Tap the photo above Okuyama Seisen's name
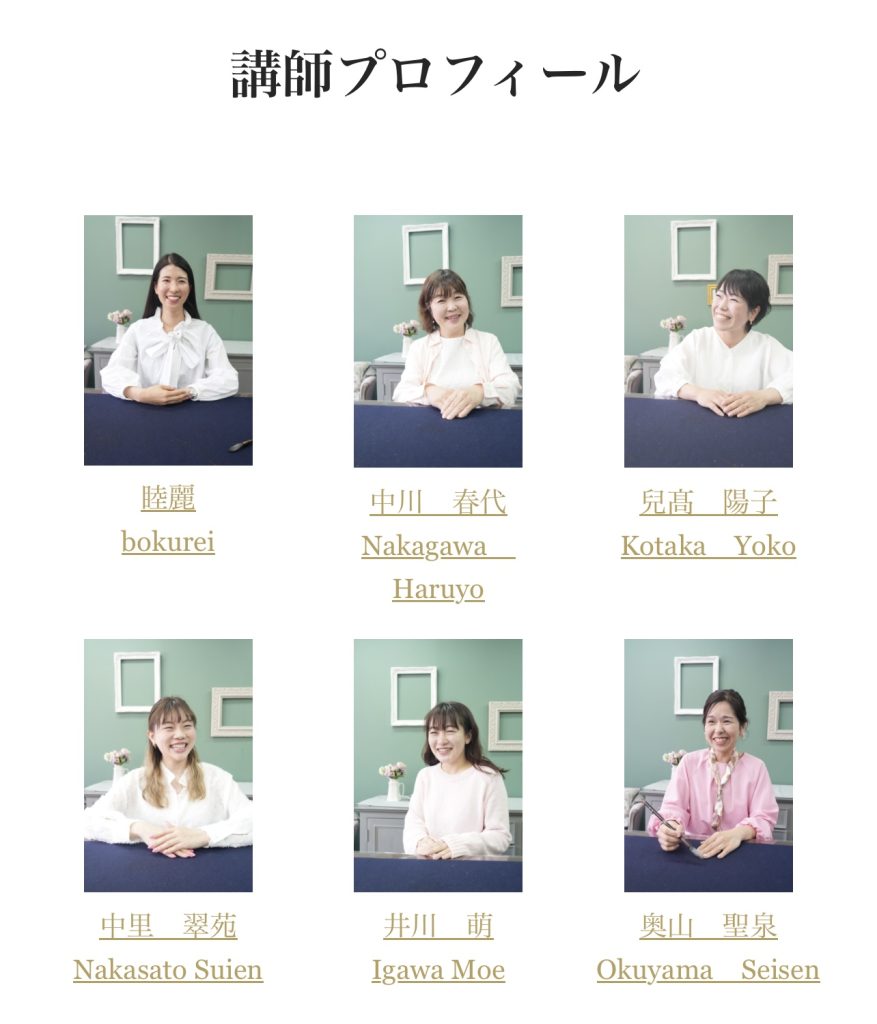 click(708, 765)
